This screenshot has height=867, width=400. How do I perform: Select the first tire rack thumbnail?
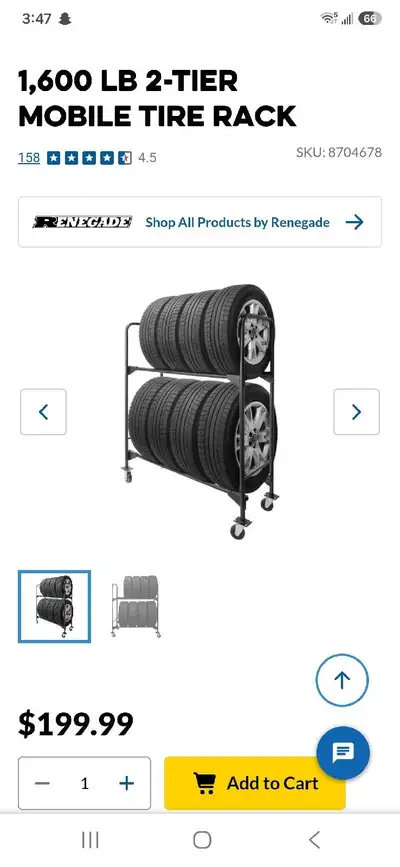point(54,607)
